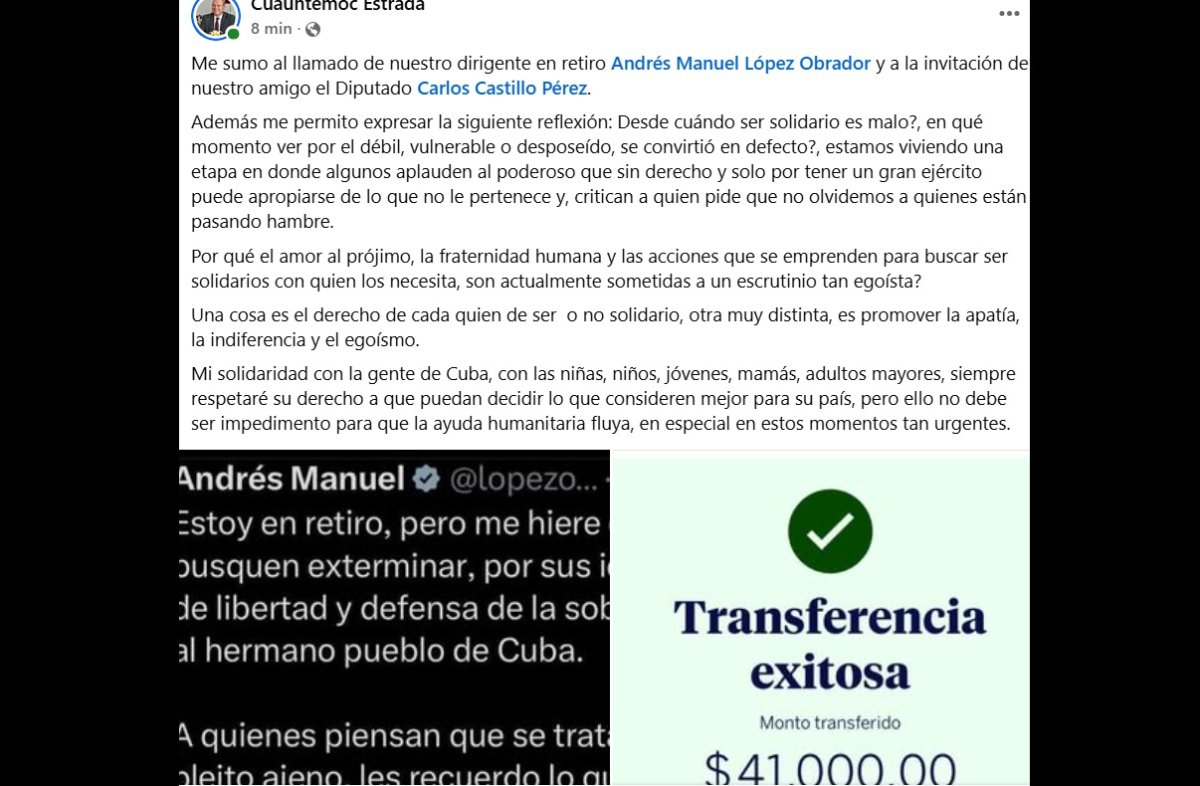Open the post's 8 min timestamp

[x=270, y=29]
